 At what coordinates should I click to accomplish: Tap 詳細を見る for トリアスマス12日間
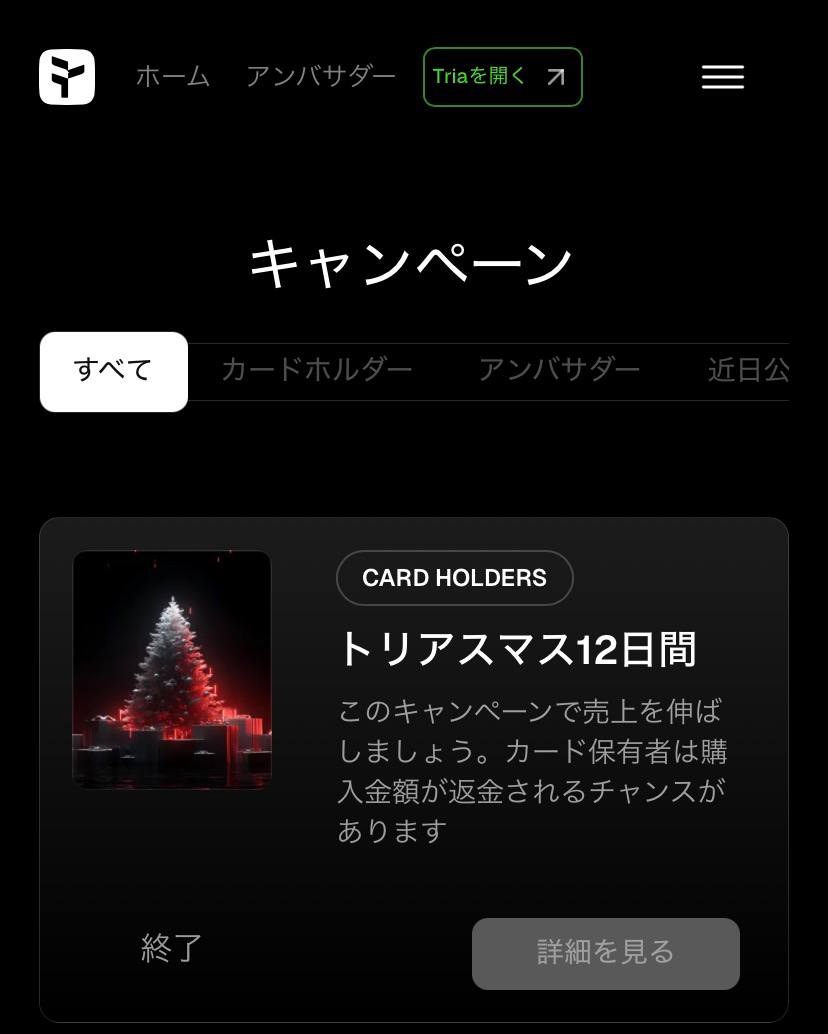(x=605, y=953)
